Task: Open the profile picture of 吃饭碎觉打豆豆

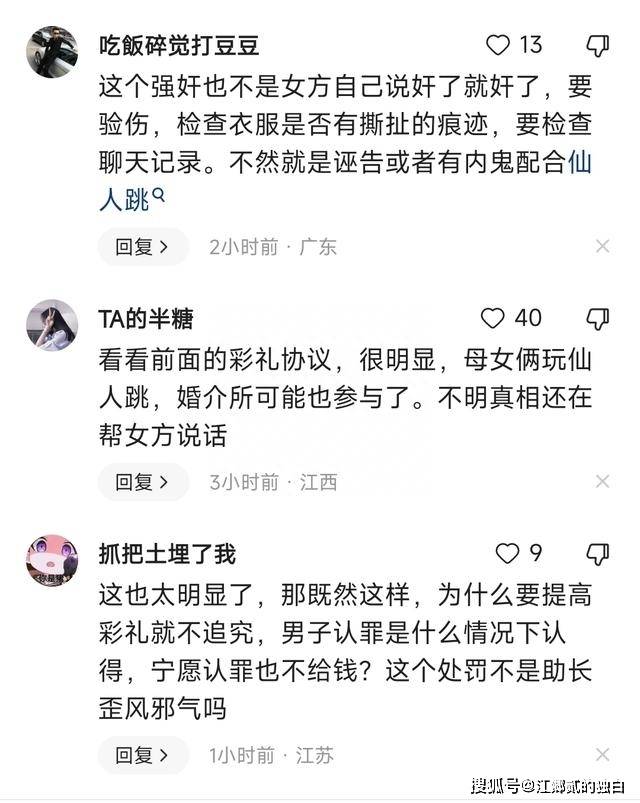Action: point(52,52)
